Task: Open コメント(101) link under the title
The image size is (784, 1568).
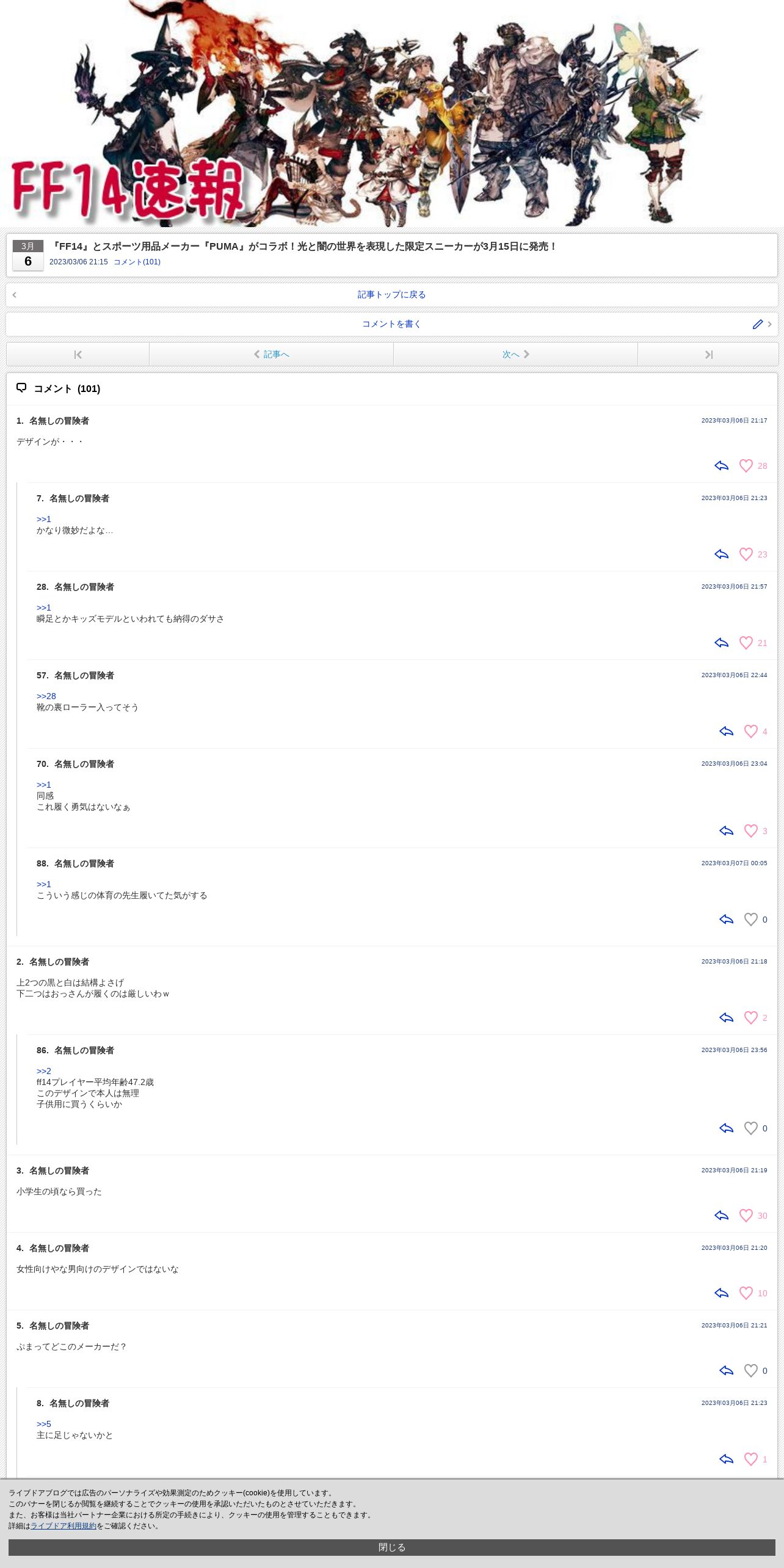Action: (137, 262)
